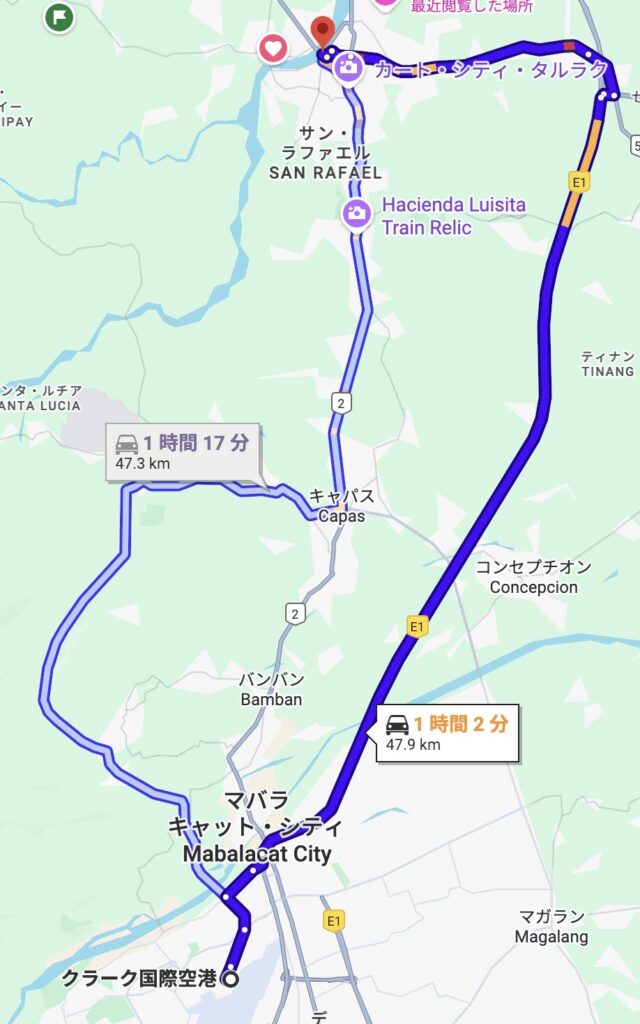This screenshot has height=1024, width=640.
Task: Tap the pink heart saved-place marker
Action: [273, 47]
